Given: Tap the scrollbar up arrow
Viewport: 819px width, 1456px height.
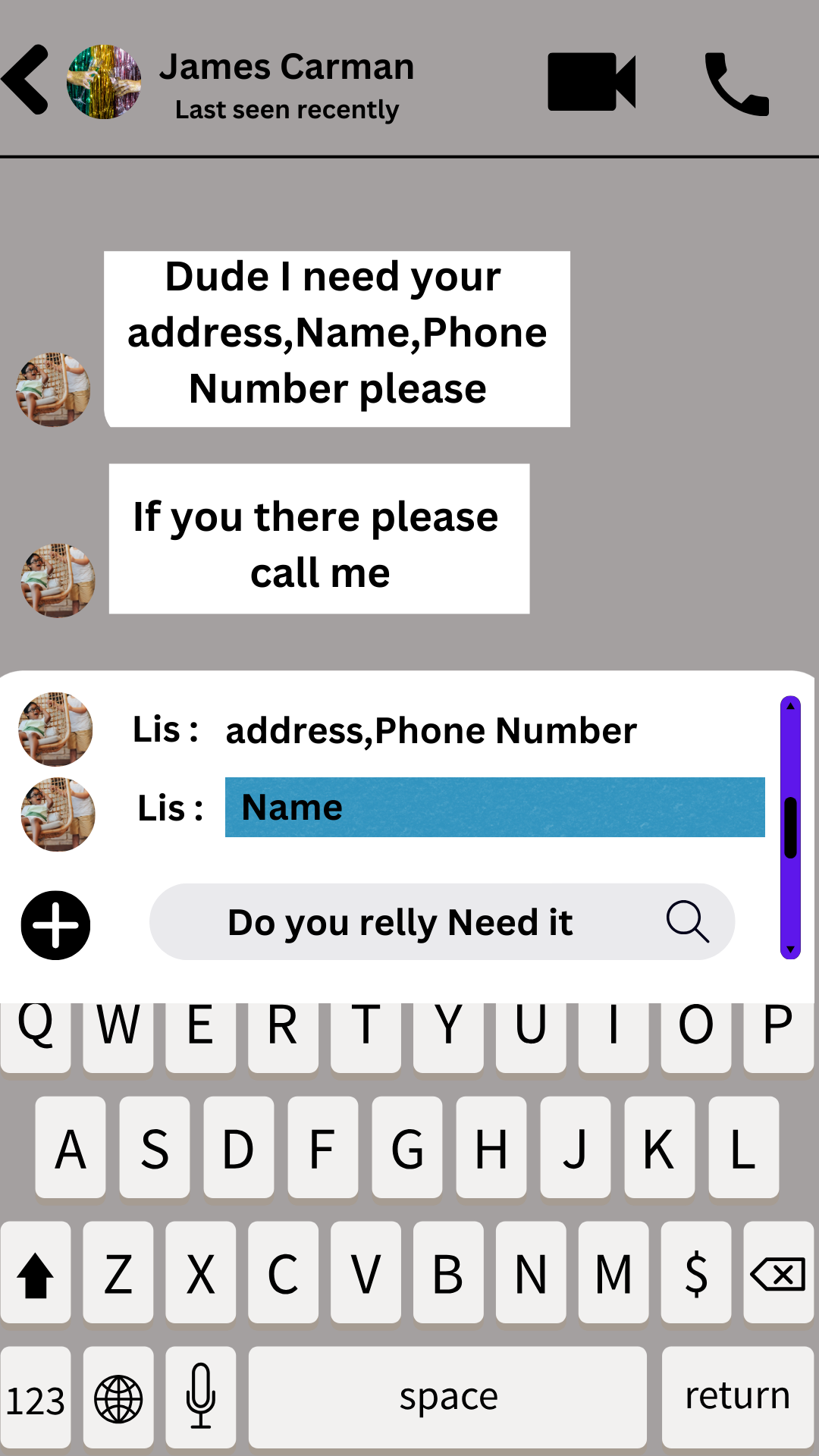Looking at the screenshot, I should 790,706.
